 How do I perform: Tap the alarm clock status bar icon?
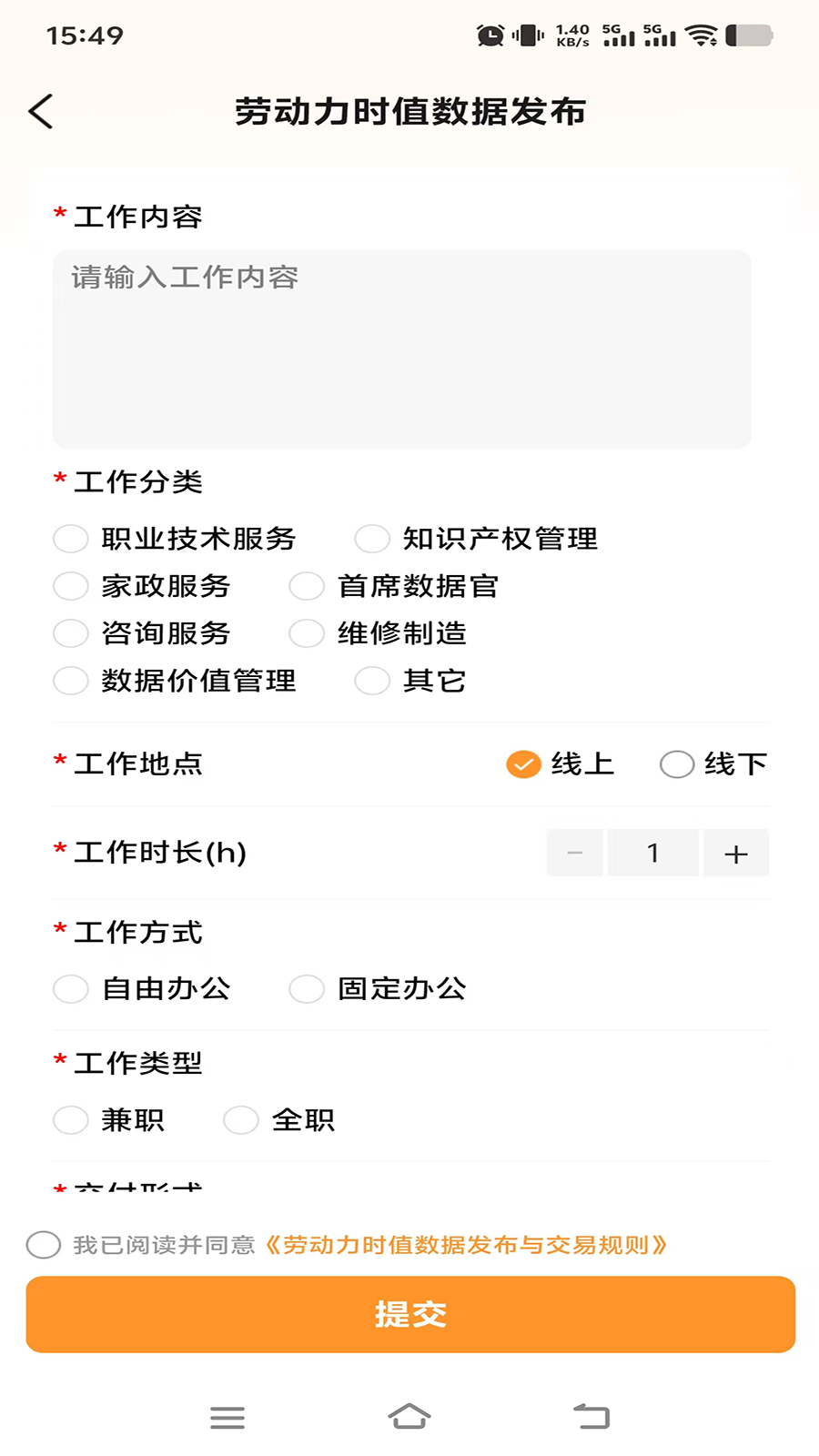[x=489, y=34]
